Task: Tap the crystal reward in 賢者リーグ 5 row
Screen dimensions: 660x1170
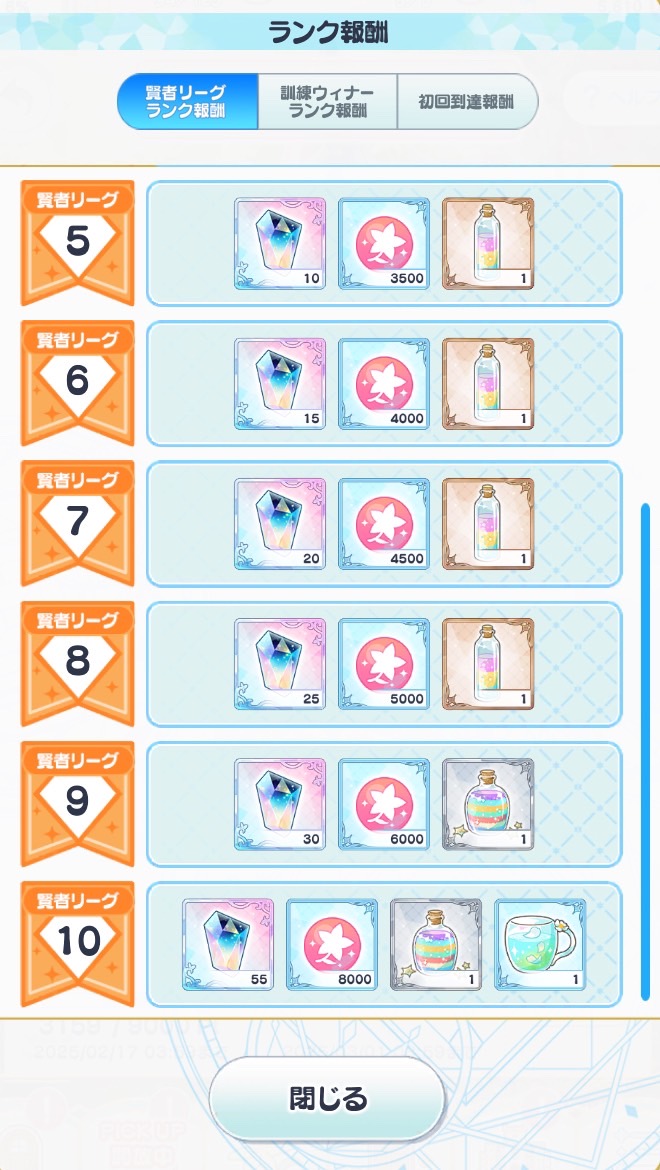Action: point(280,243)
